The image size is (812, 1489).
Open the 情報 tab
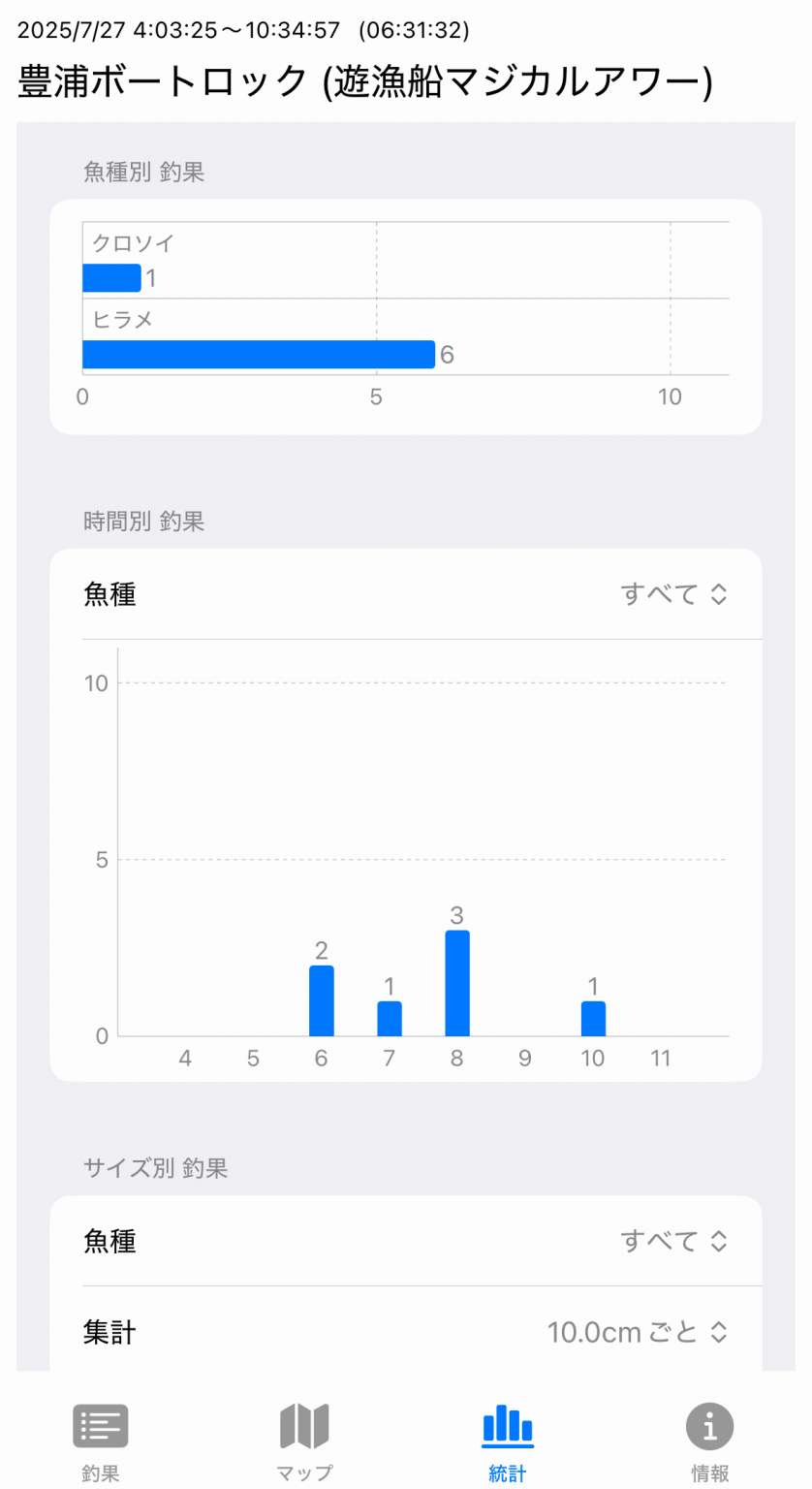click(710, 1442)
